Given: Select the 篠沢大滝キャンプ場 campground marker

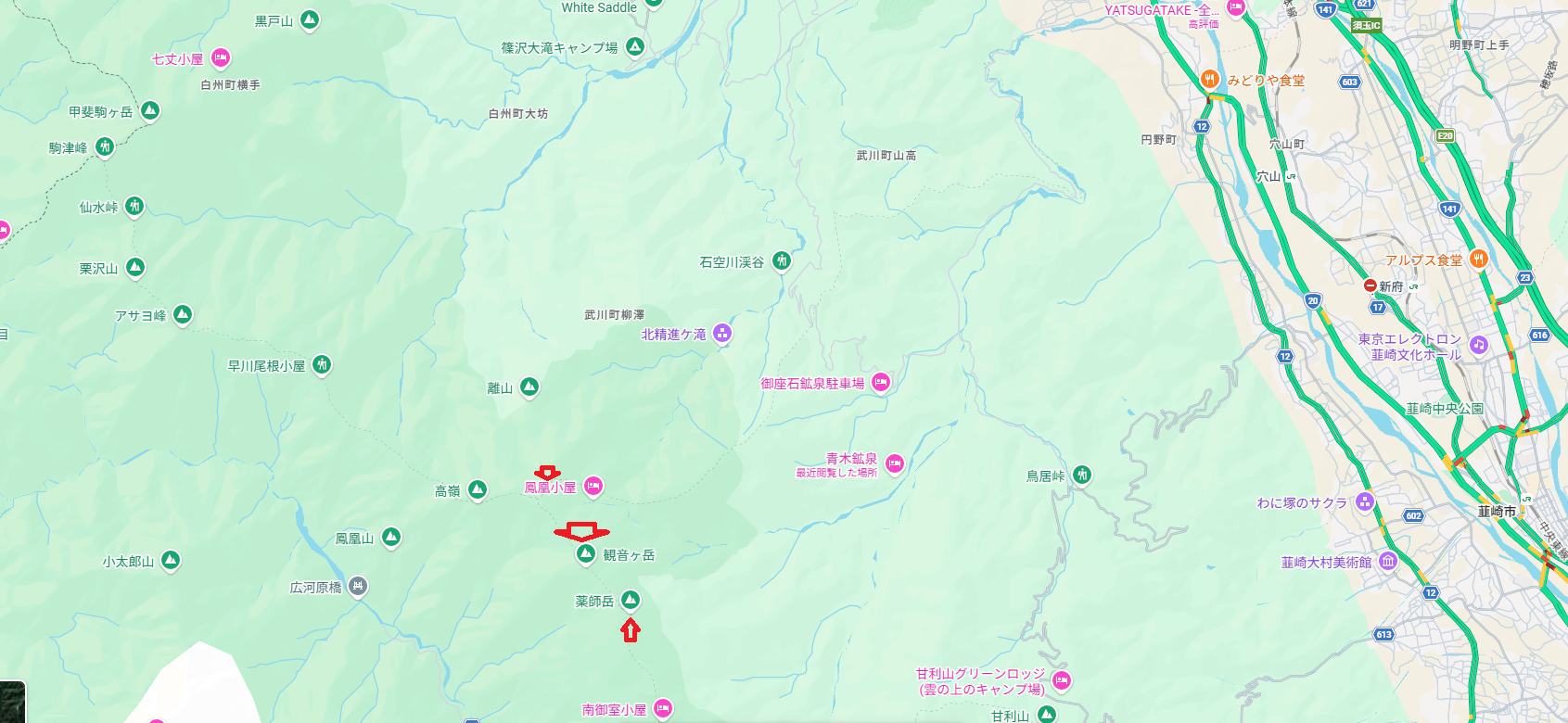Looking at the screenshot, I should point(635,46).
